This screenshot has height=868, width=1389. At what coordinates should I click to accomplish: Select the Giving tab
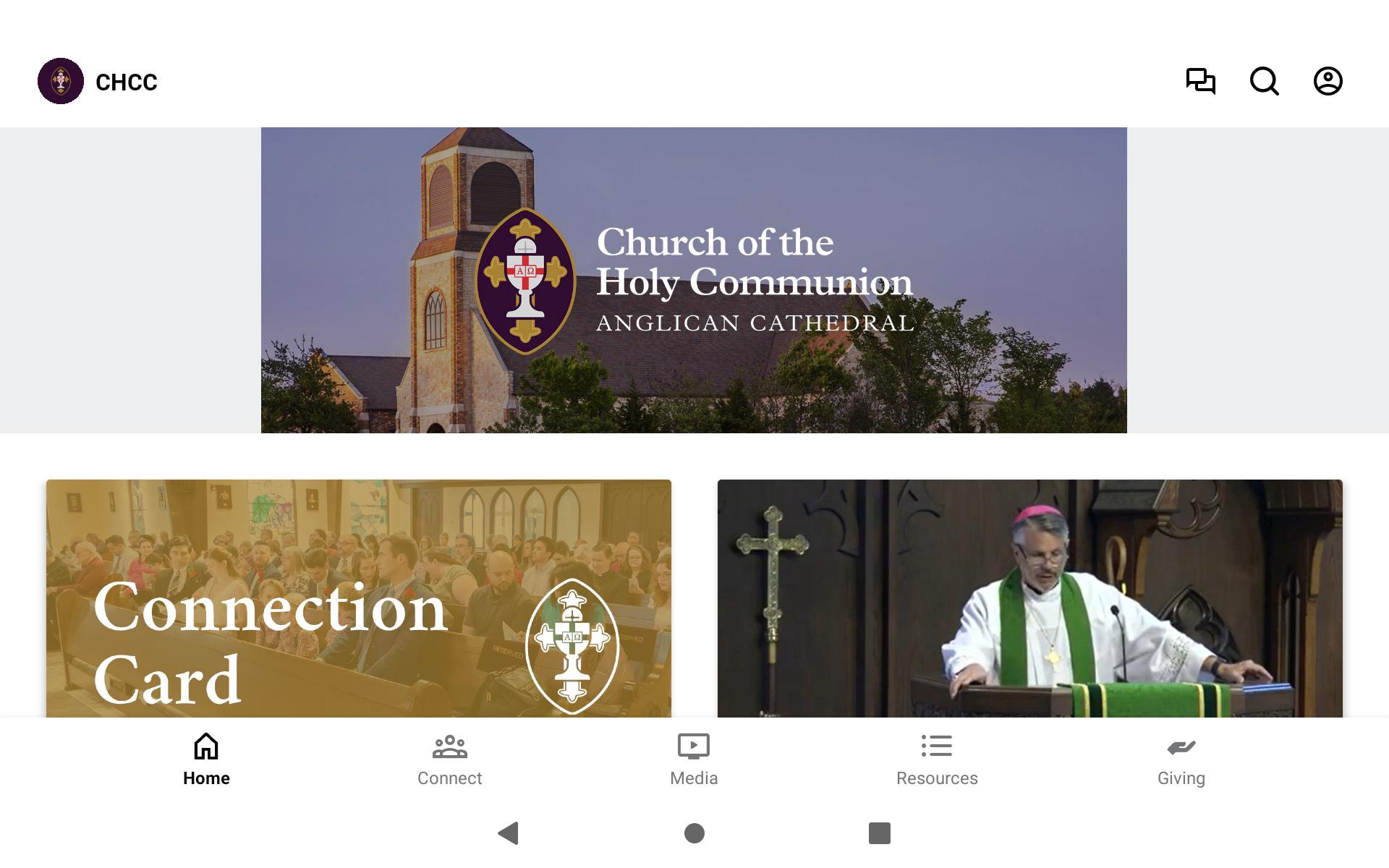(x=1181, y=759)
